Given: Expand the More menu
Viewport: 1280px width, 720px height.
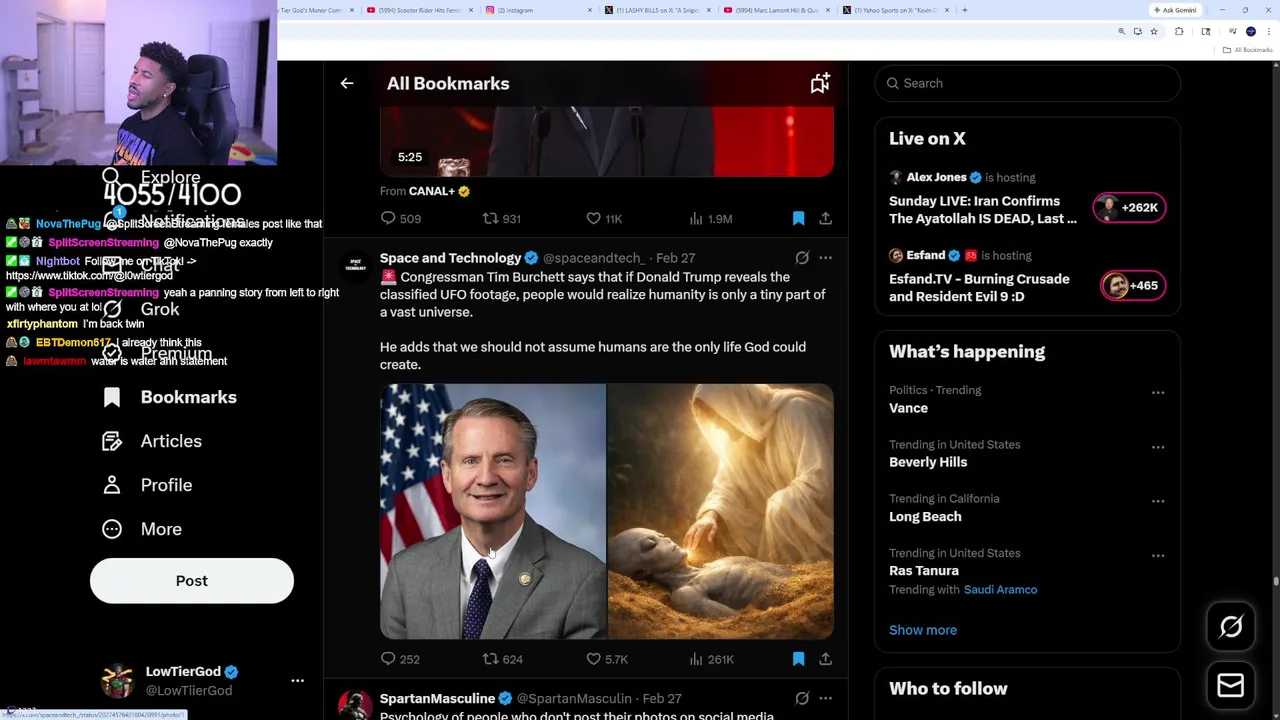Looking at the screenshot, I should click(161, 529).
